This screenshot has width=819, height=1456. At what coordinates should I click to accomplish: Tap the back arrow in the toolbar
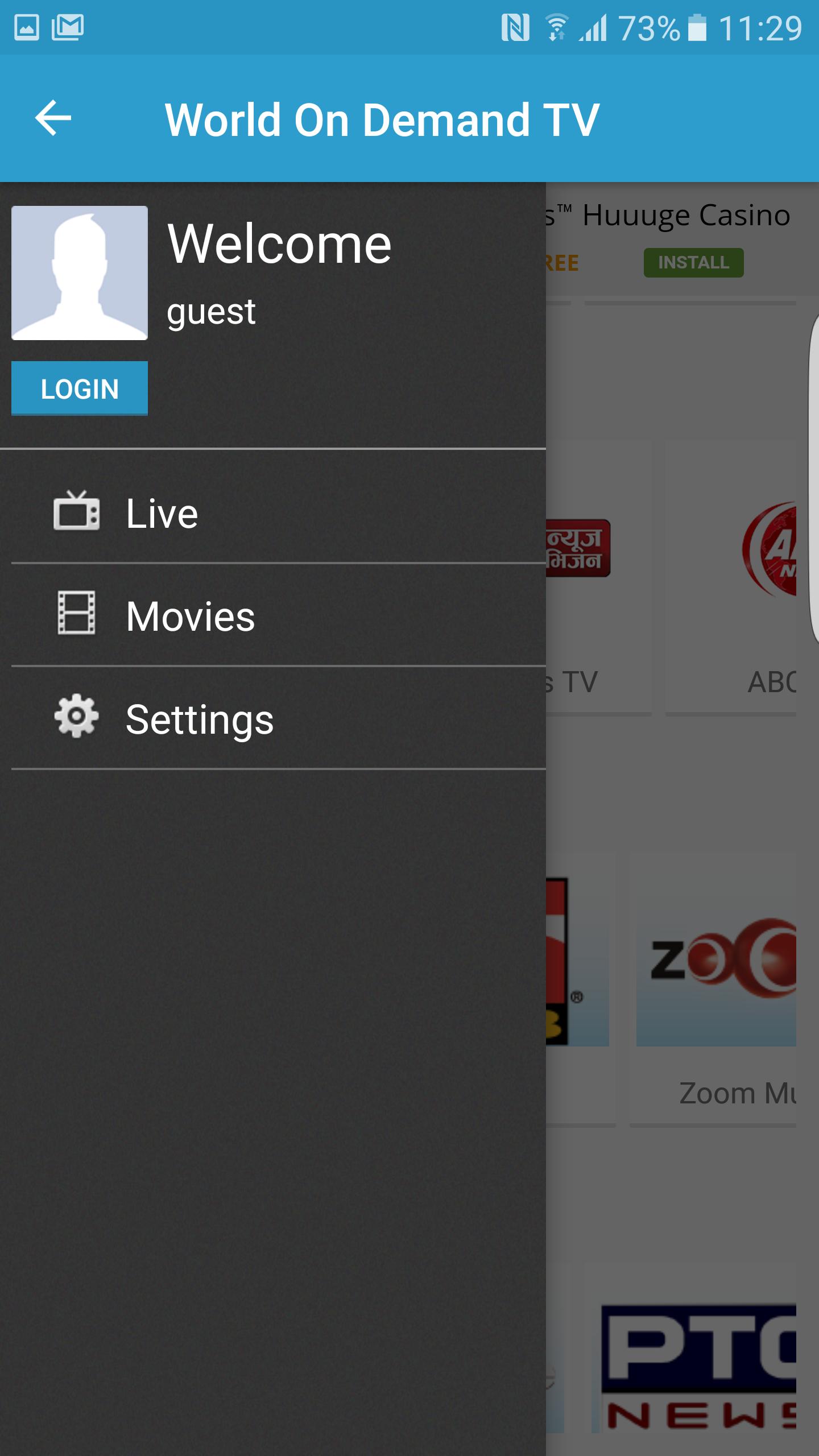pyautogui.click(x=52, y=119)
